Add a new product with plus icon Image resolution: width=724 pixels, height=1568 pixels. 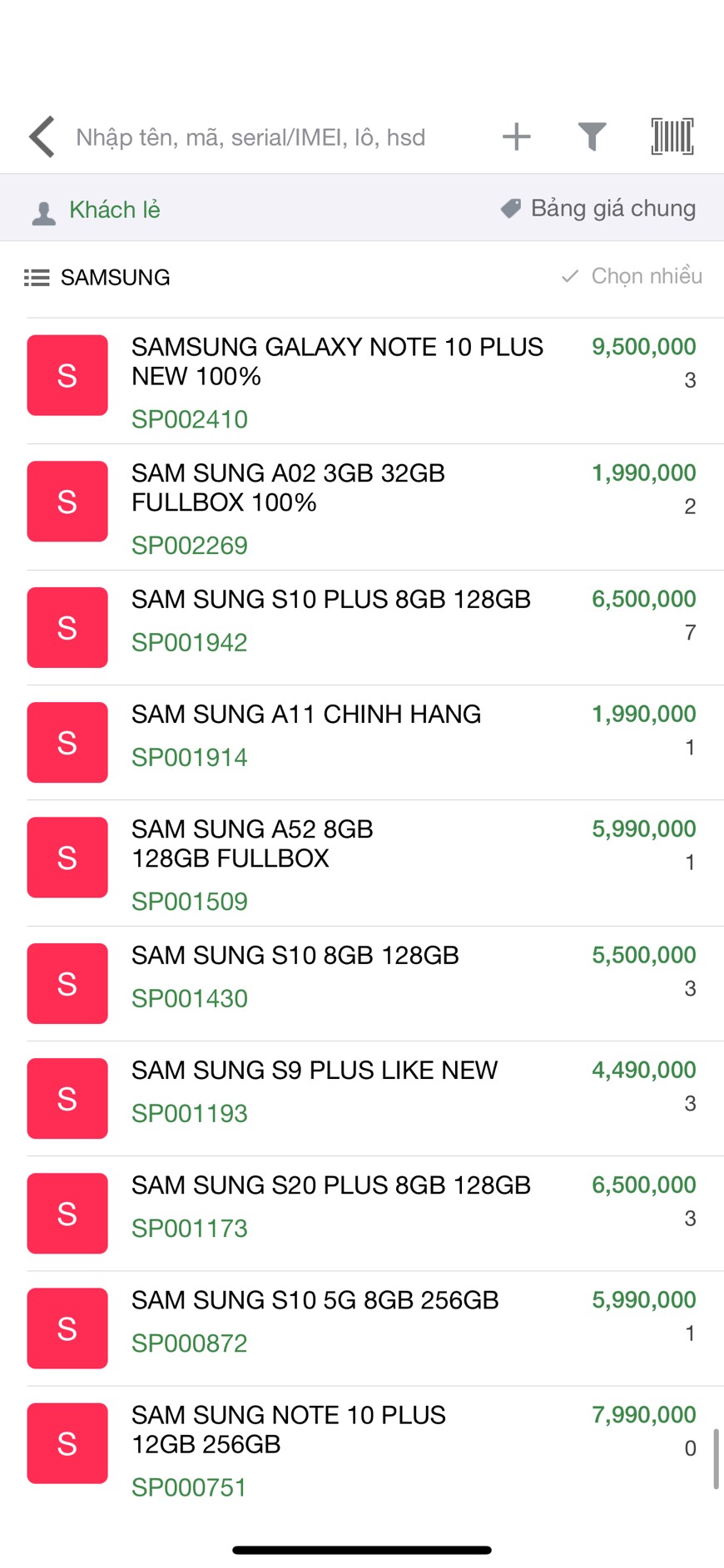point(517,136)
